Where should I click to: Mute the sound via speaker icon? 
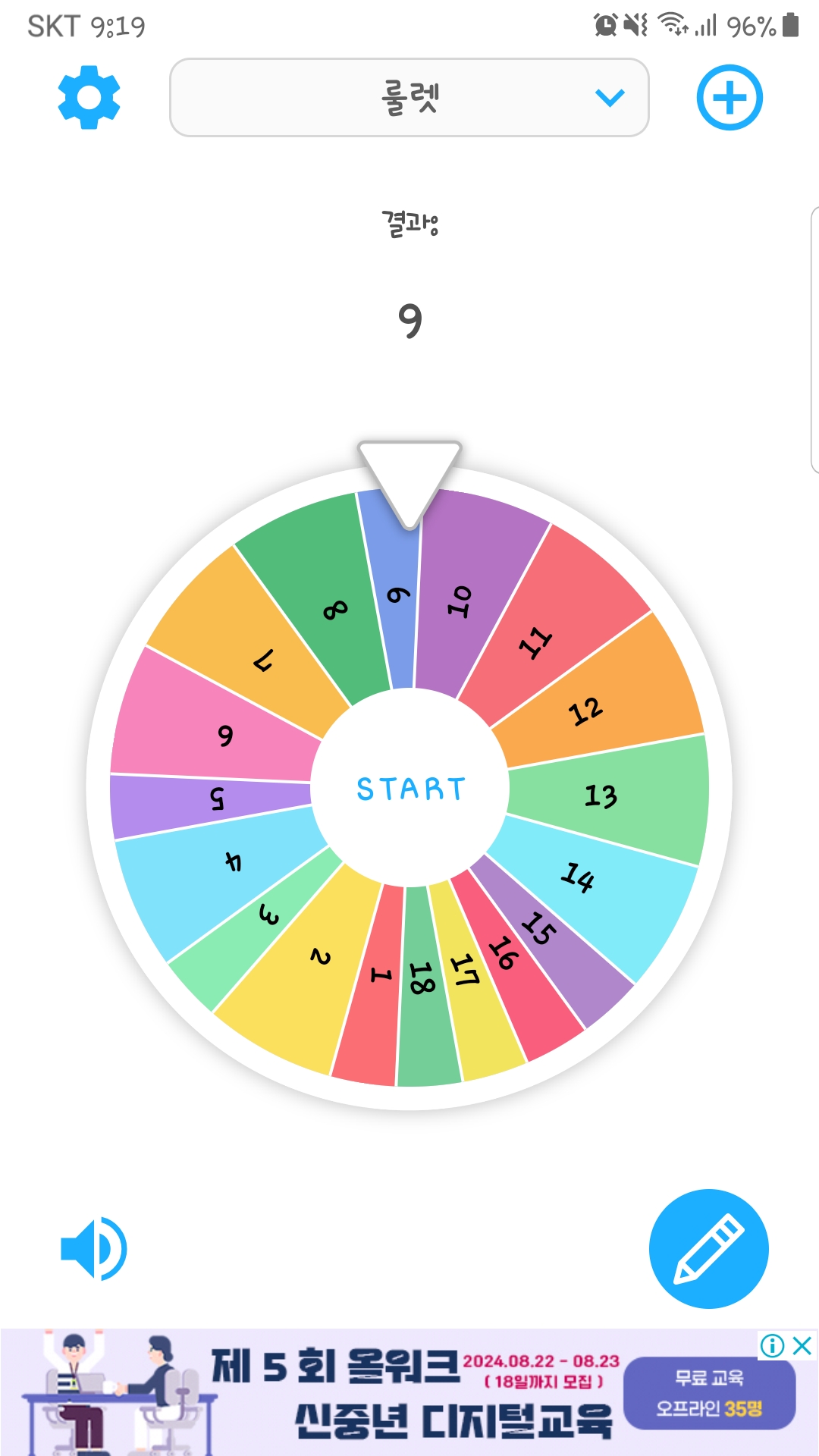[x=93, y=1249]
